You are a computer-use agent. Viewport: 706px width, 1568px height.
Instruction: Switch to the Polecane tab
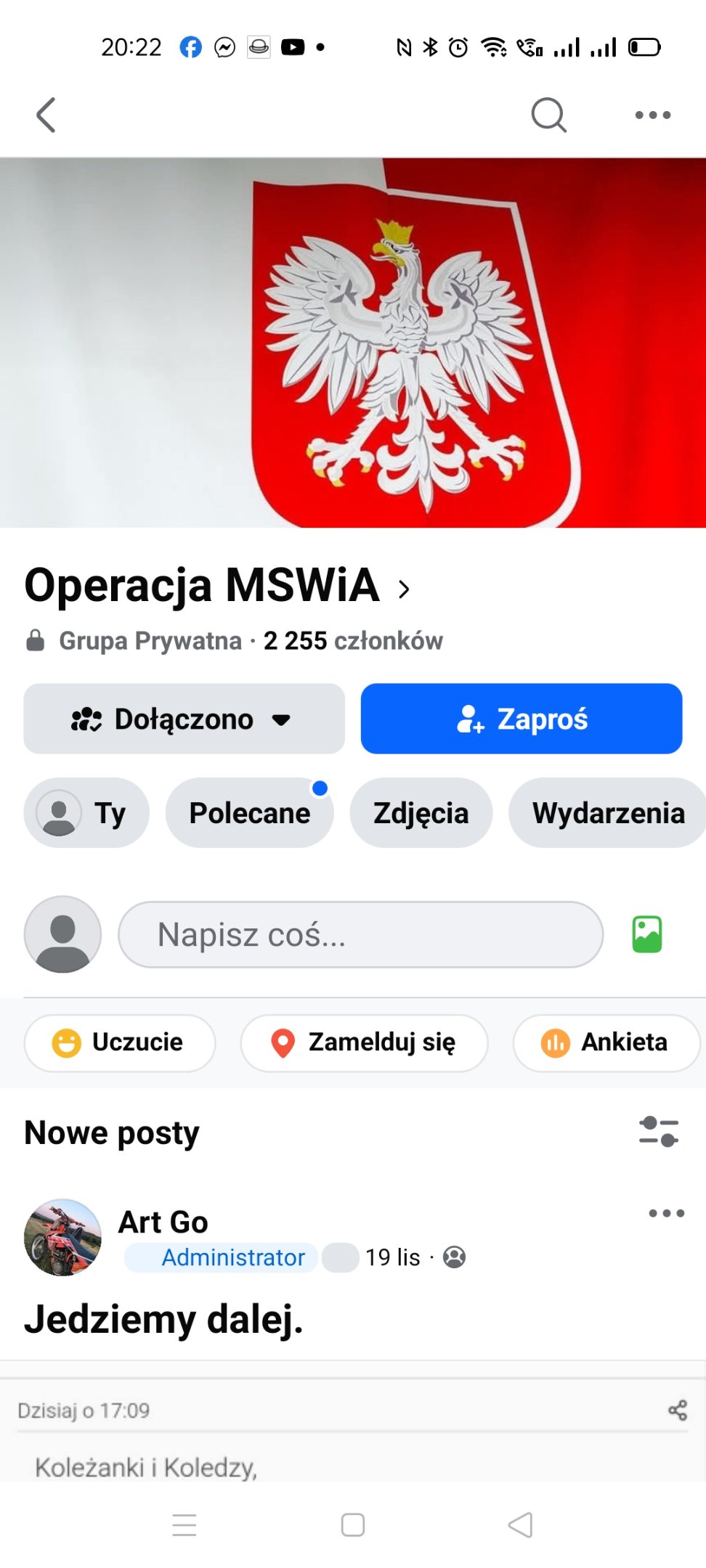pos(249,813)
